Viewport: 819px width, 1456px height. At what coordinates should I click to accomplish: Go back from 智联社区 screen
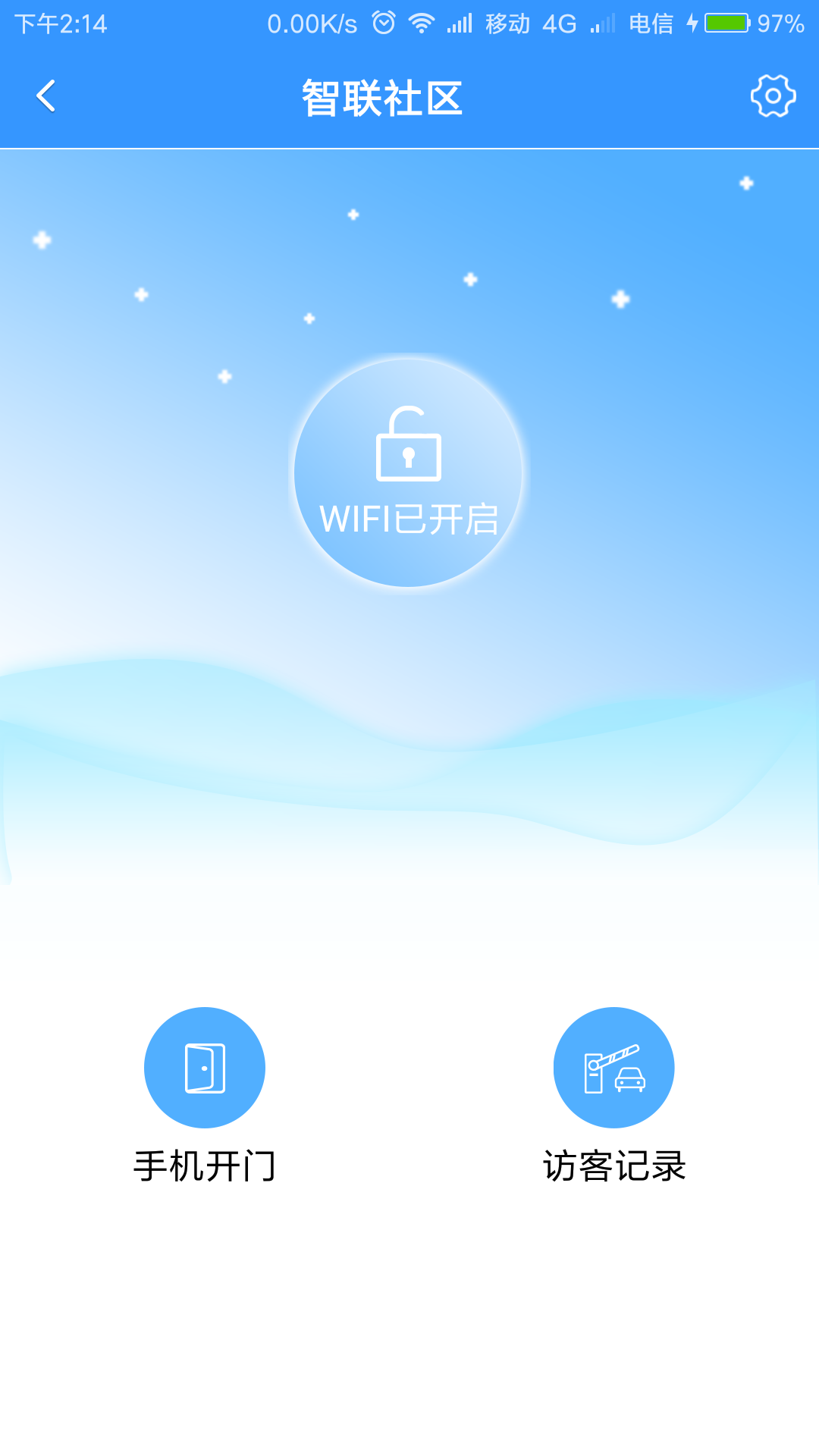[x=46, y=96]
